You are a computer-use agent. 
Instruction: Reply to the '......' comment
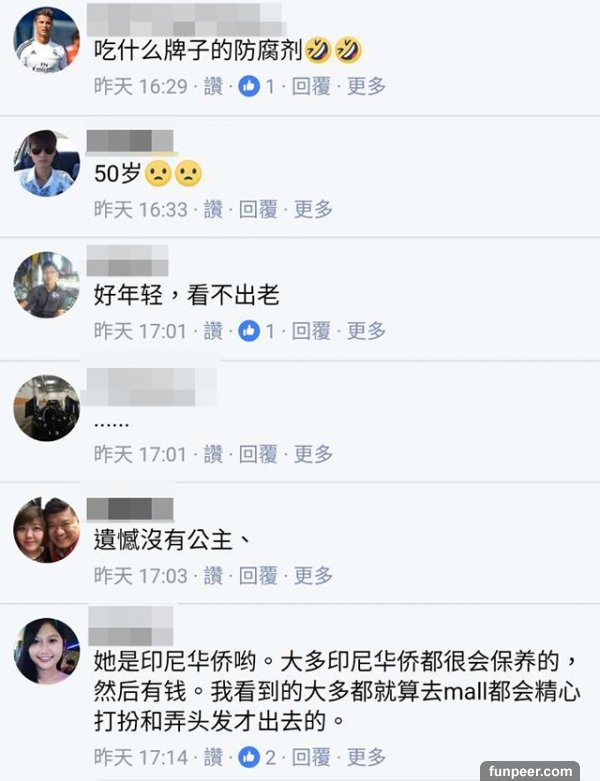[x=258, y=454]
